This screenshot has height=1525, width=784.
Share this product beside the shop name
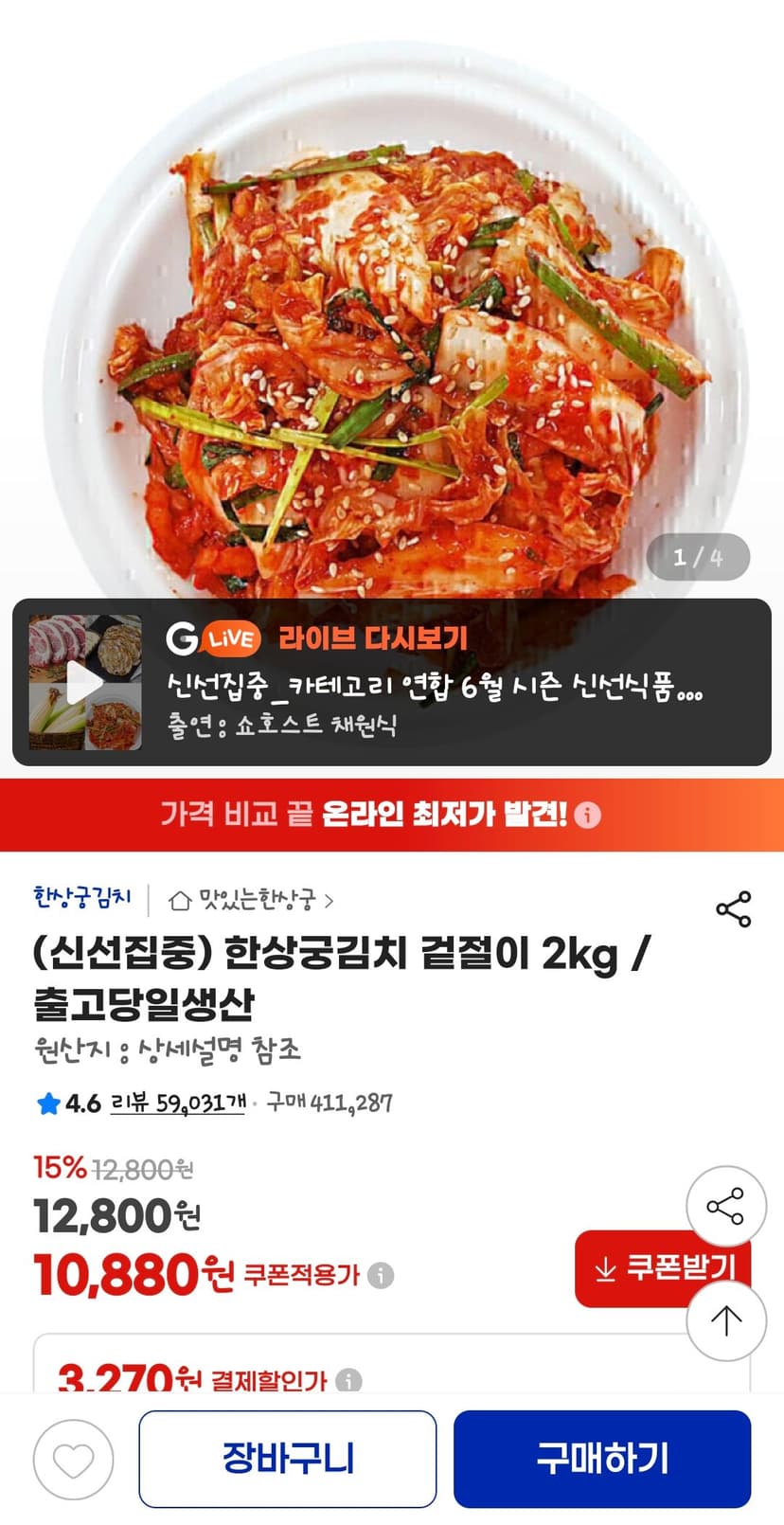[733, 908]
